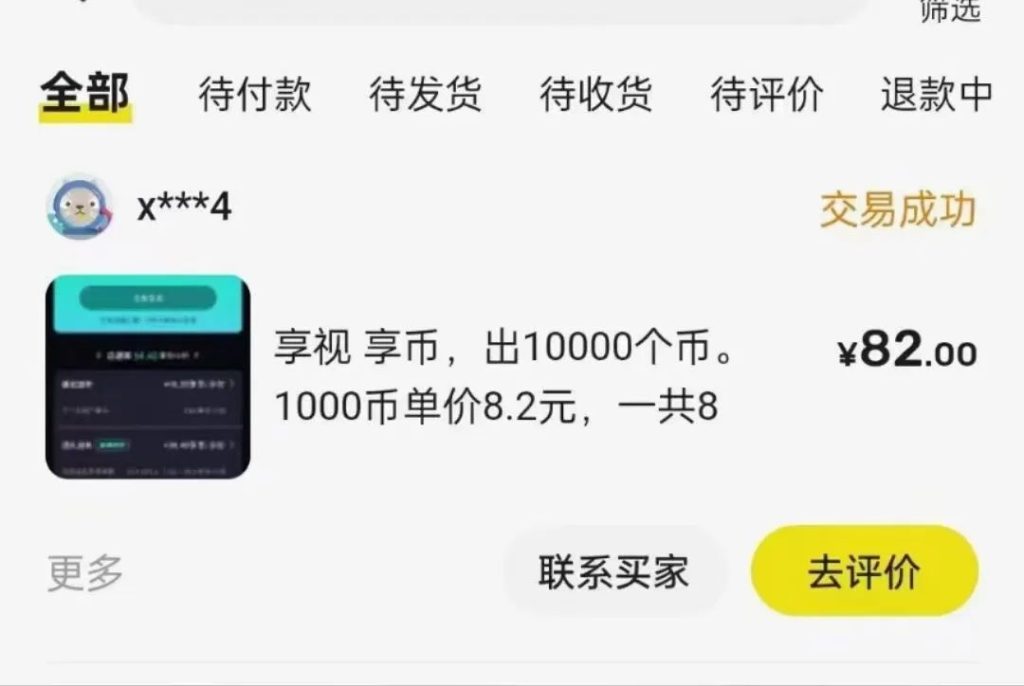Open the 筛选 filter option
1024x686 pixels.
click(949, 12)
